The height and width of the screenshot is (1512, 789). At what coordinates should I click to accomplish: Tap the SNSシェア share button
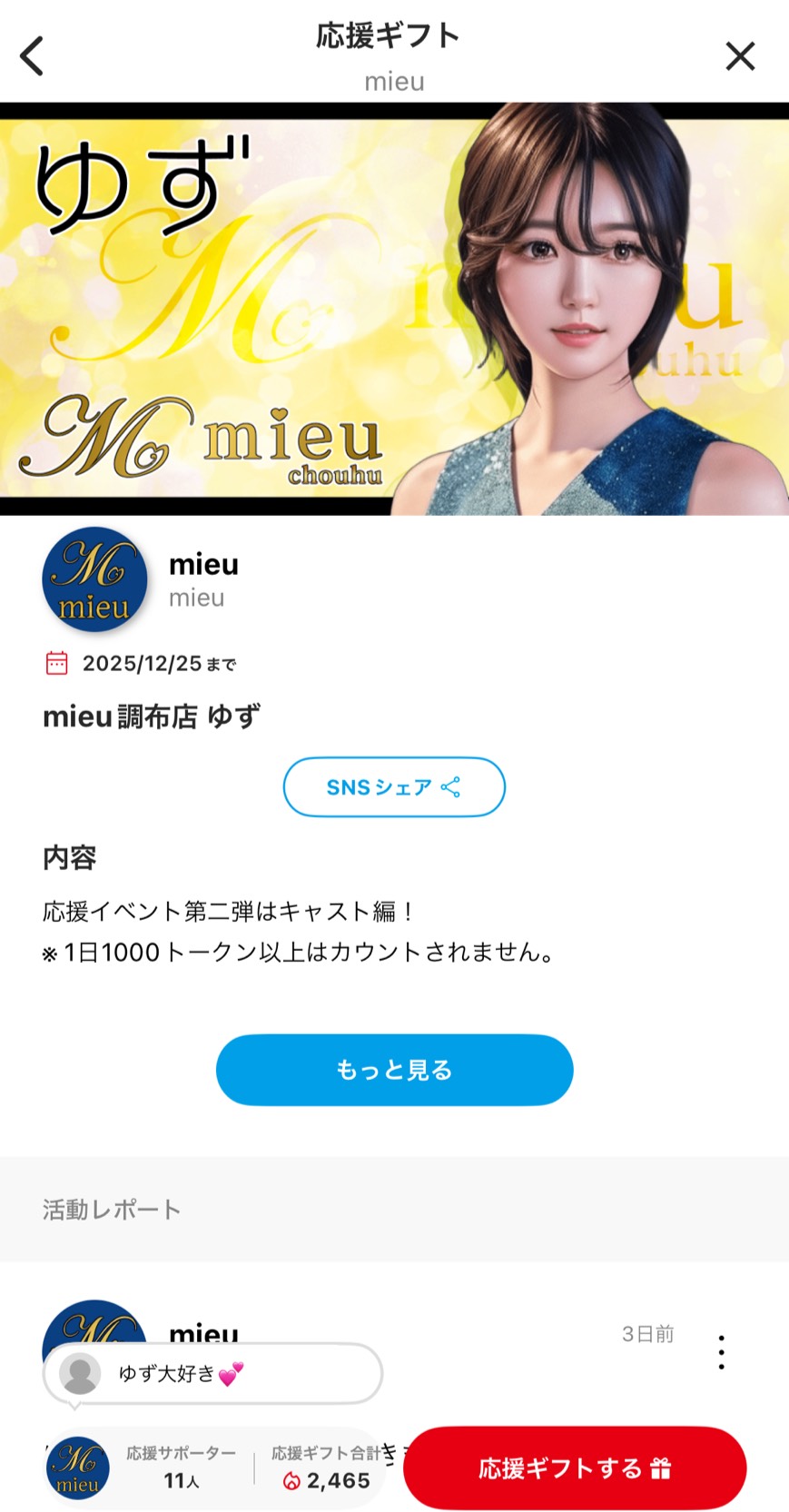(394, 786)
